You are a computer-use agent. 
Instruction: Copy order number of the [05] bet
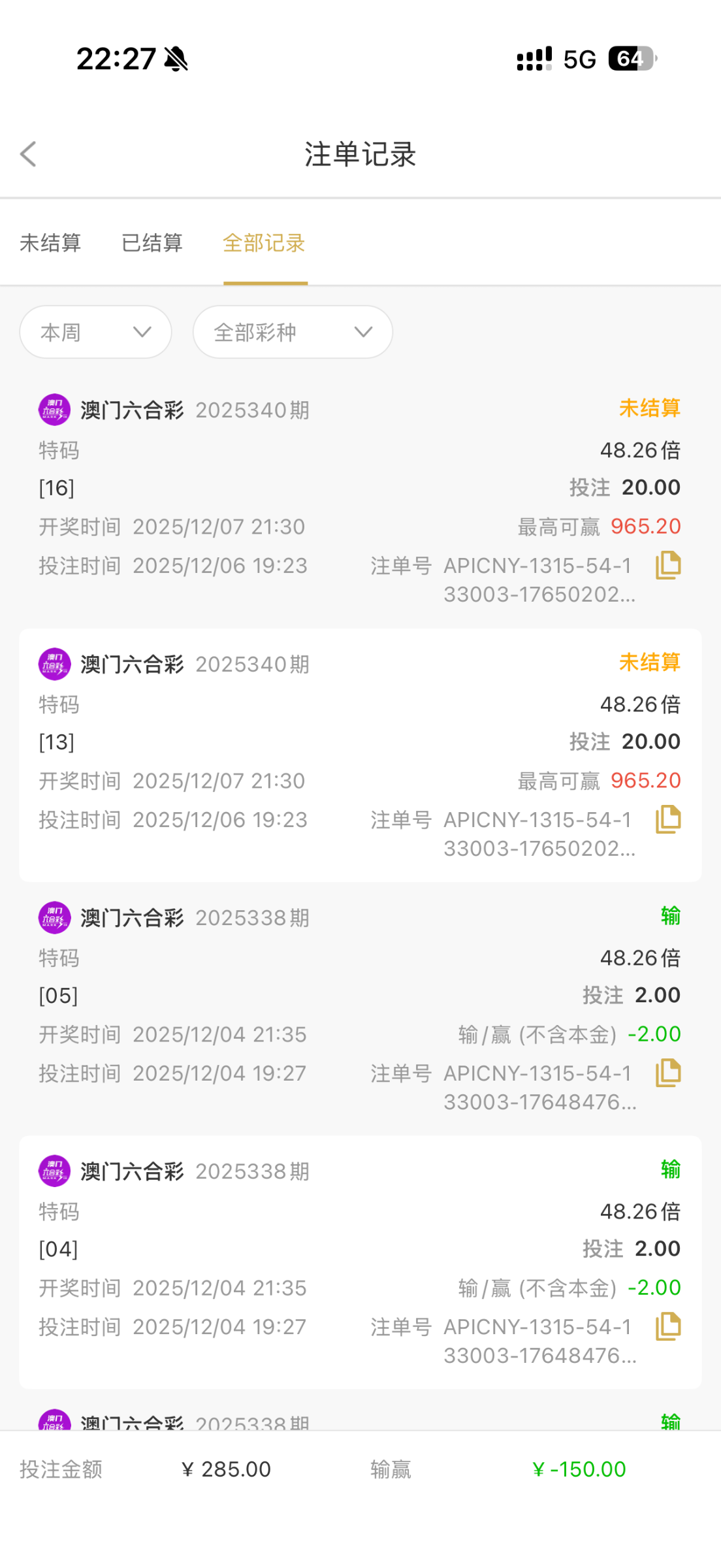coord(668,1073)
